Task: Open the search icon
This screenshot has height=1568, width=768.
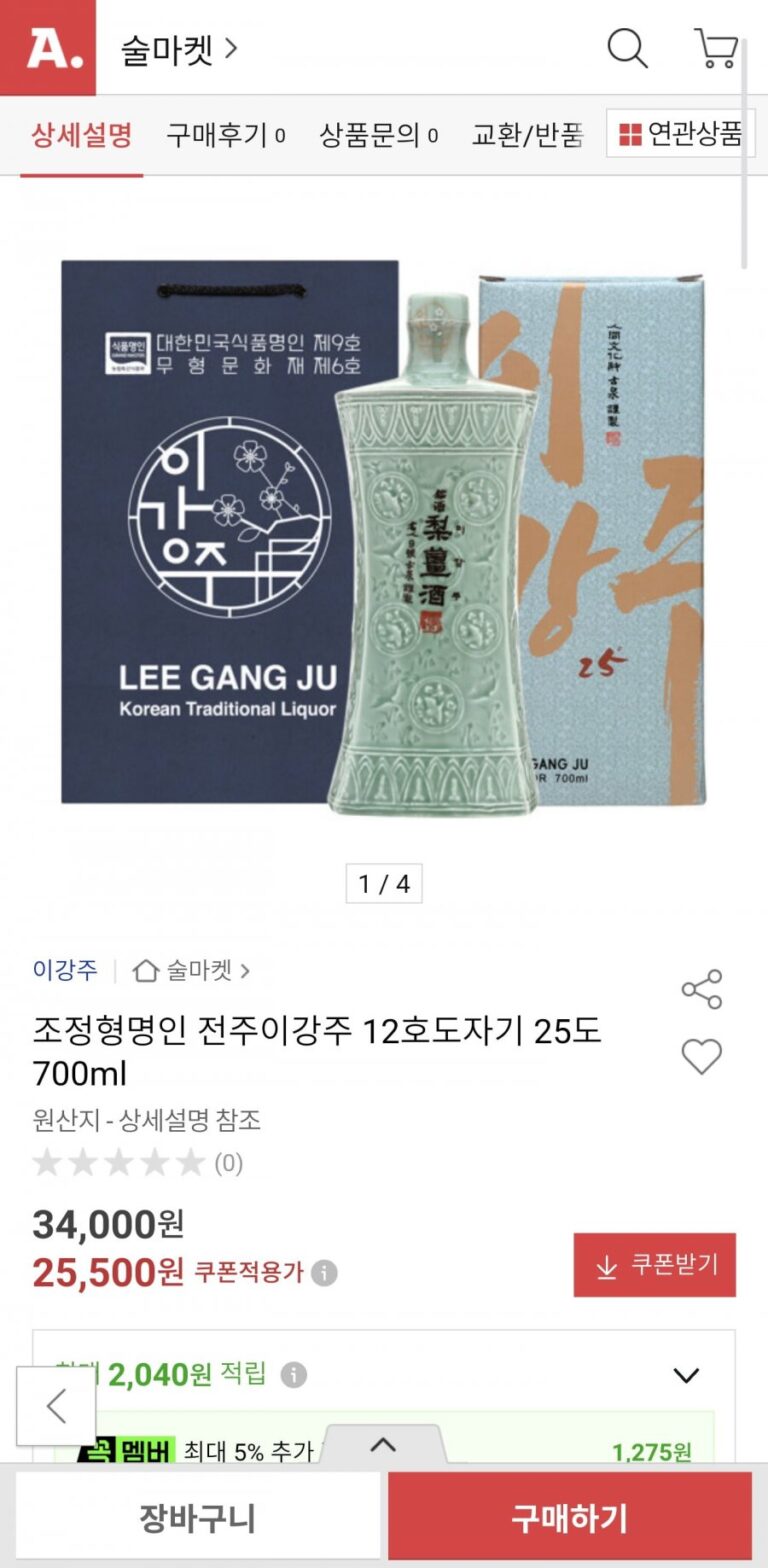Action: 627,47
